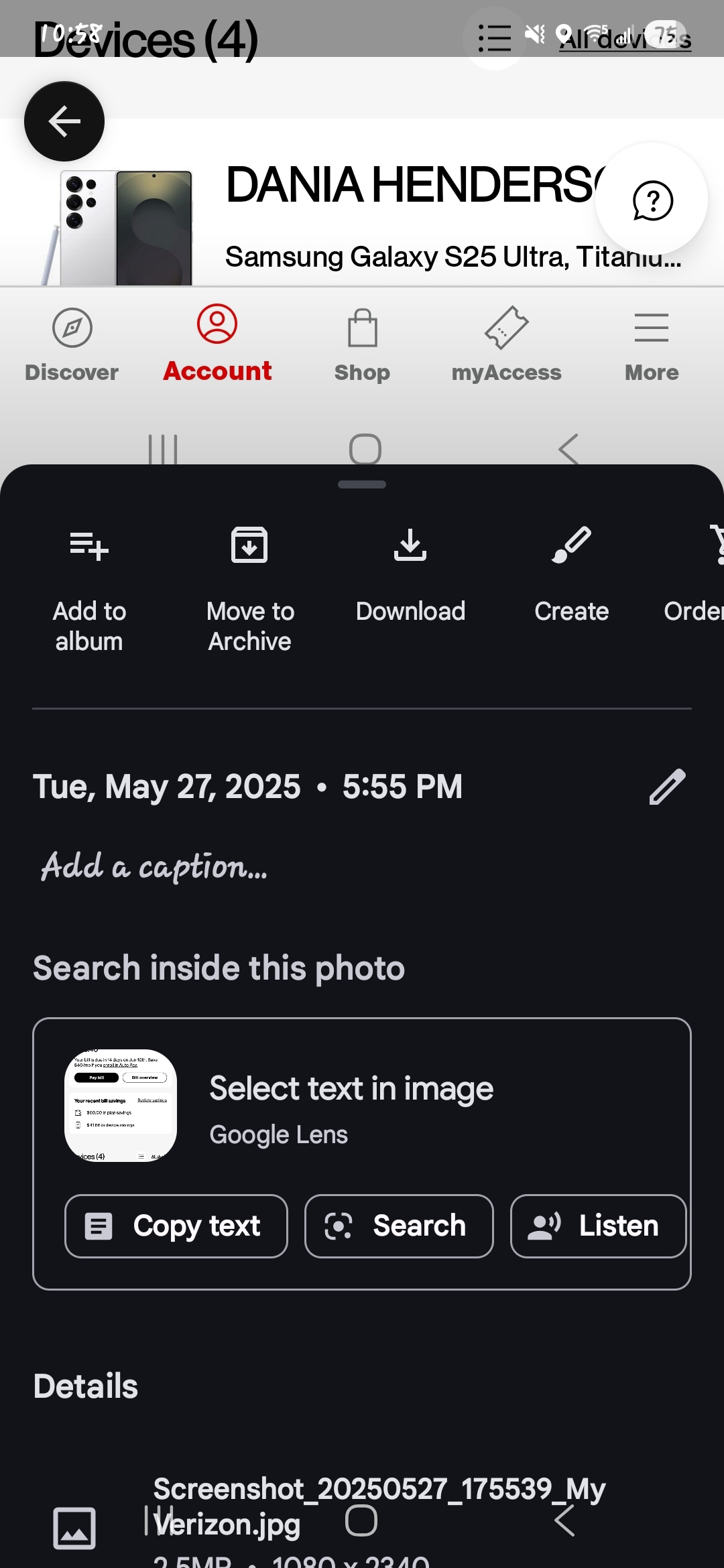This screenshot has width=724, height=1568.
Task: Go to the system home screen
Action: [x=361, y=1521]
